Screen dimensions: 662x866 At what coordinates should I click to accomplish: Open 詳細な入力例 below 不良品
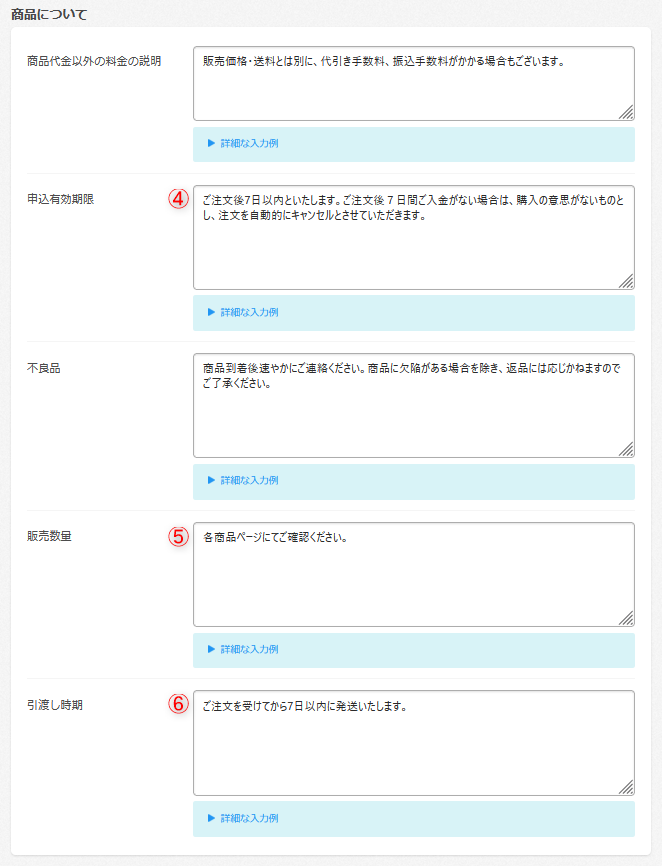pos(243,481)
